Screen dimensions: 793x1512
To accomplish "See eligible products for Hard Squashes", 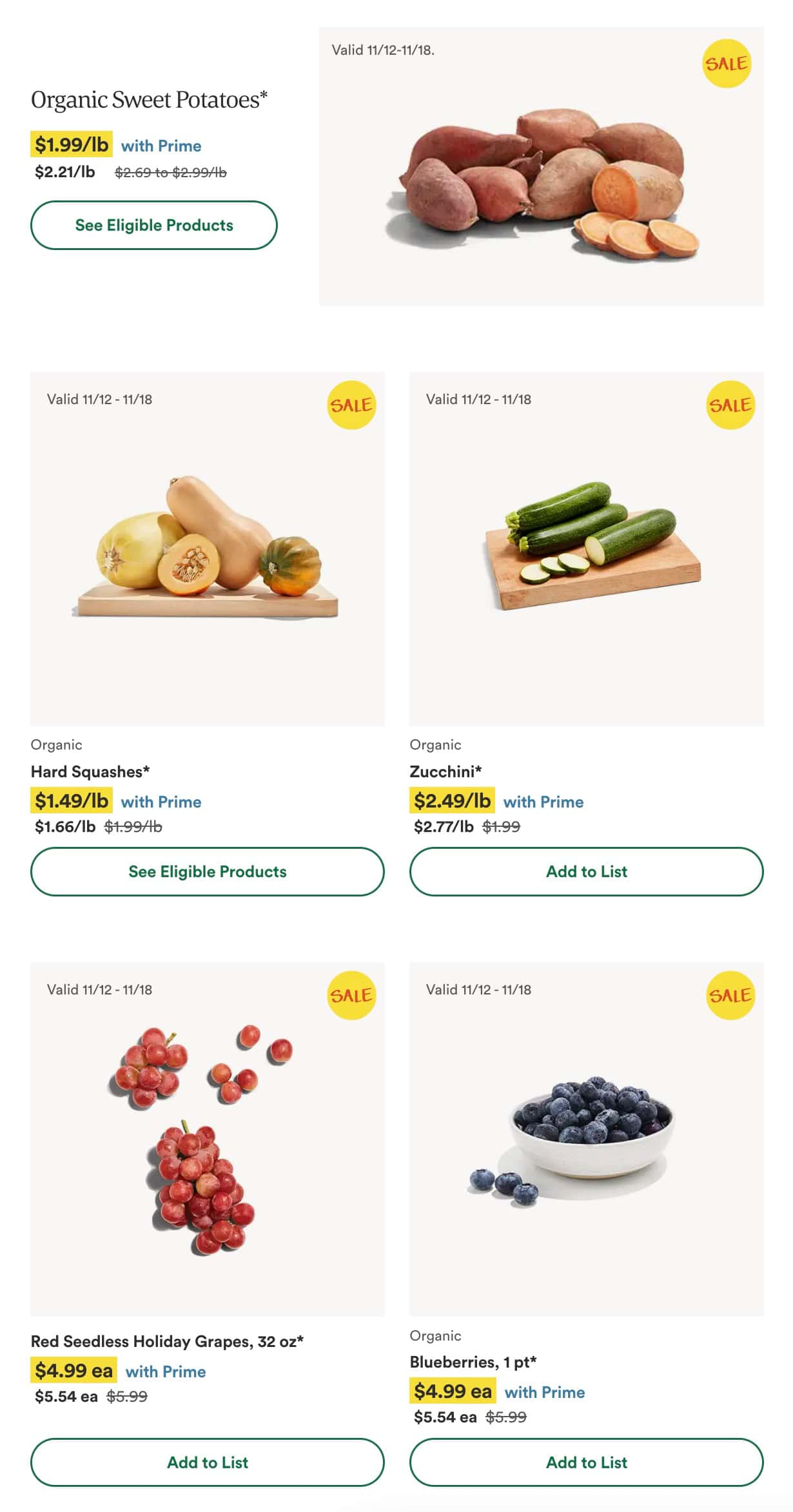I will click(x=207, y=871).
